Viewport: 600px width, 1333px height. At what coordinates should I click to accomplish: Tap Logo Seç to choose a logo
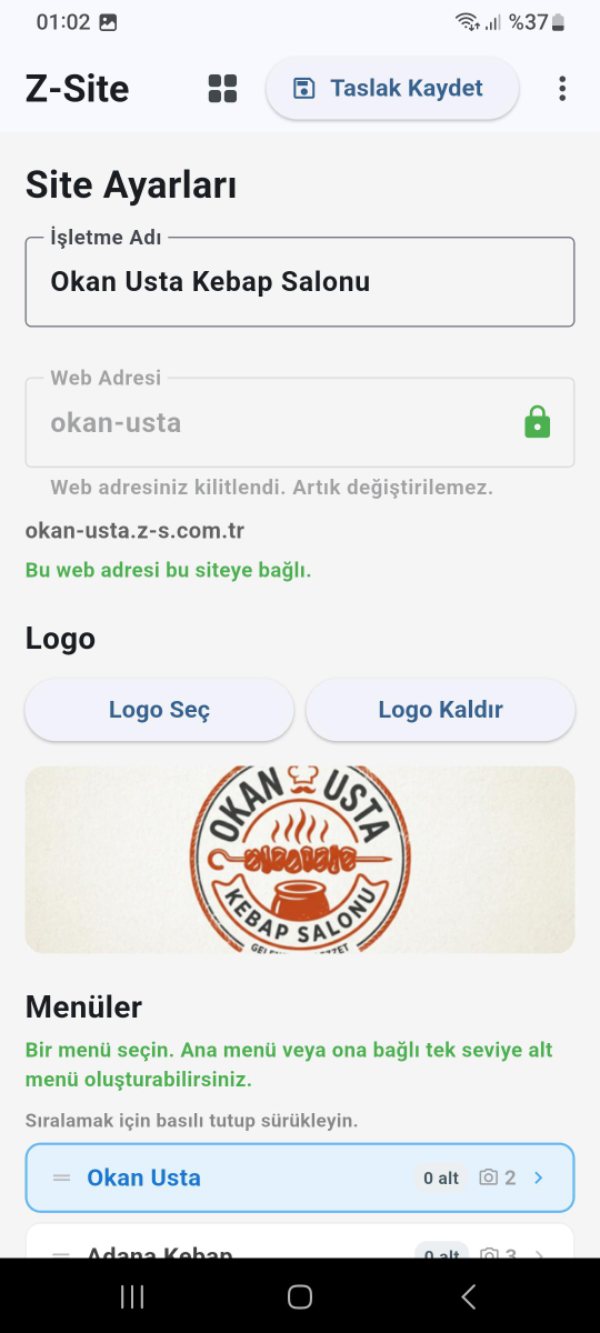click(x=160, y=710)
